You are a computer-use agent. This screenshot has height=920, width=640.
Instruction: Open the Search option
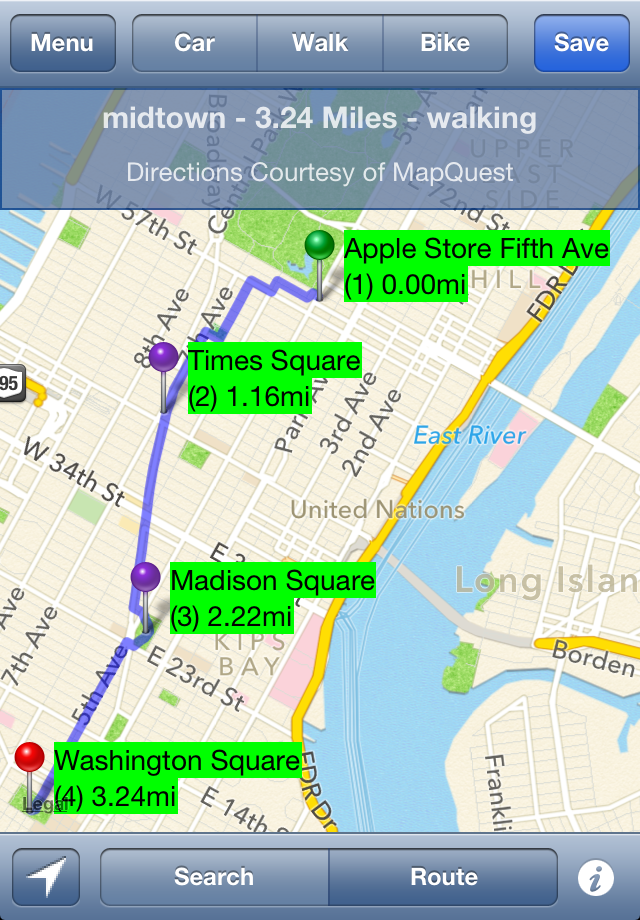click(214, 877)
